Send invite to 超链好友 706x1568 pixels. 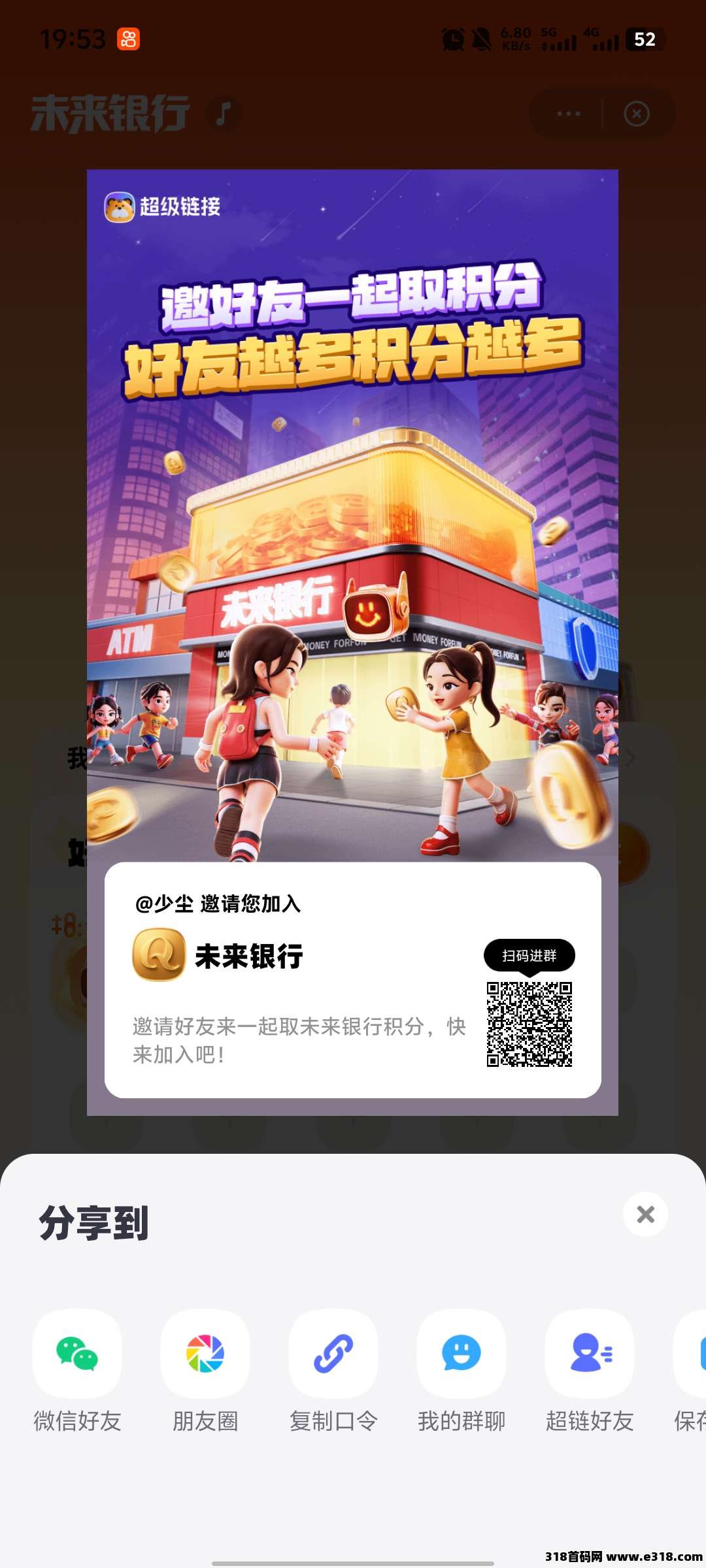click(x=590, y=1354)
